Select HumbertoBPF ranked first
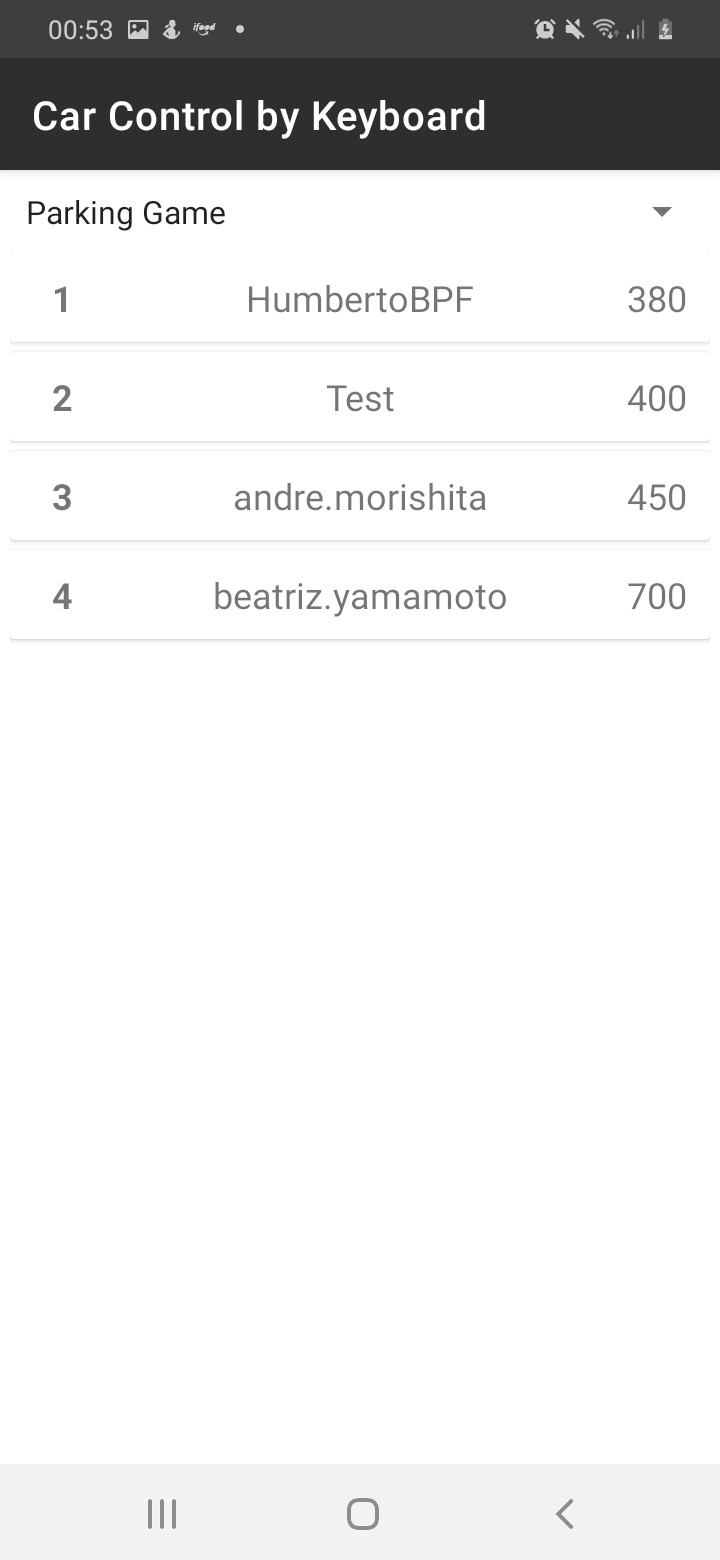The image size is (720, 1560). tap(360, 298)
